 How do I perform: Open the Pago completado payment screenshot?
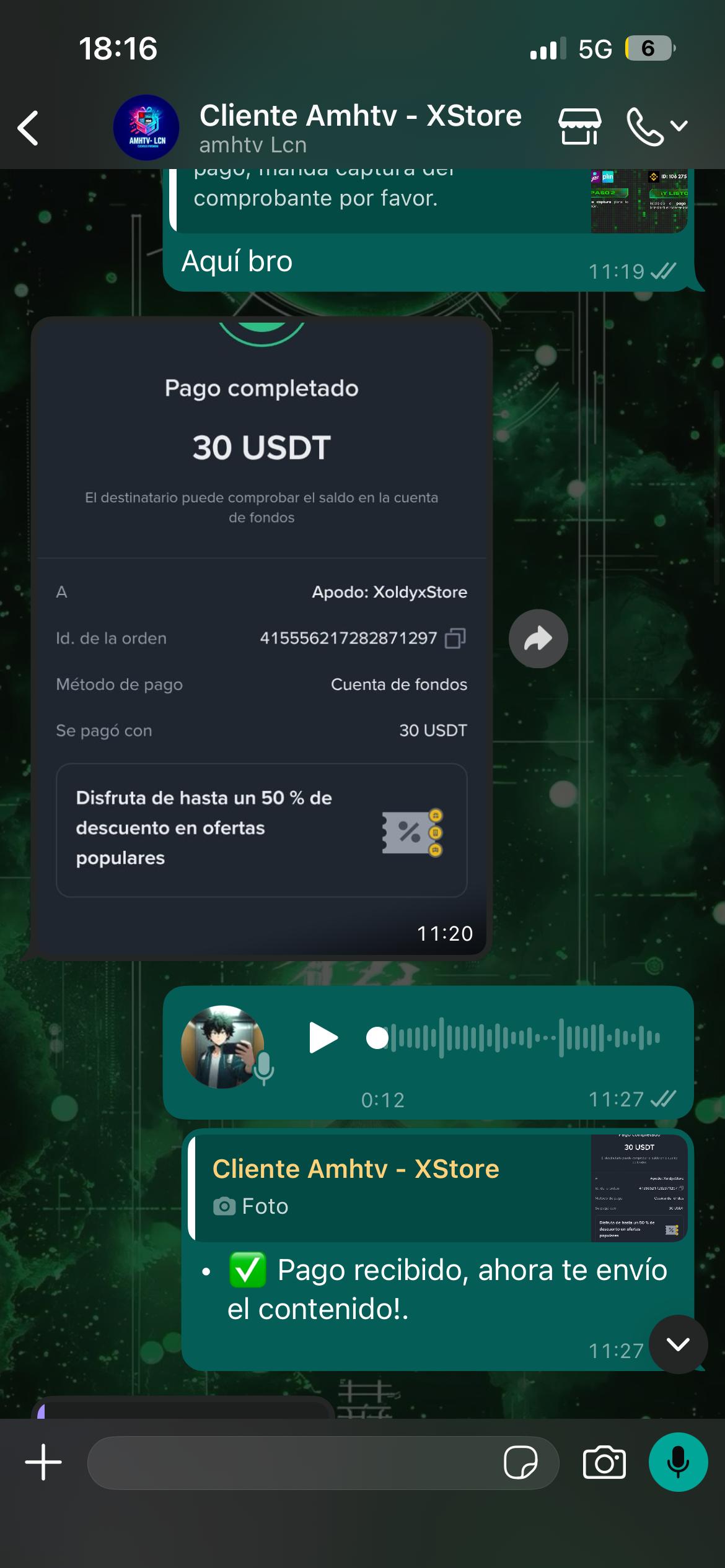point(261,638)
